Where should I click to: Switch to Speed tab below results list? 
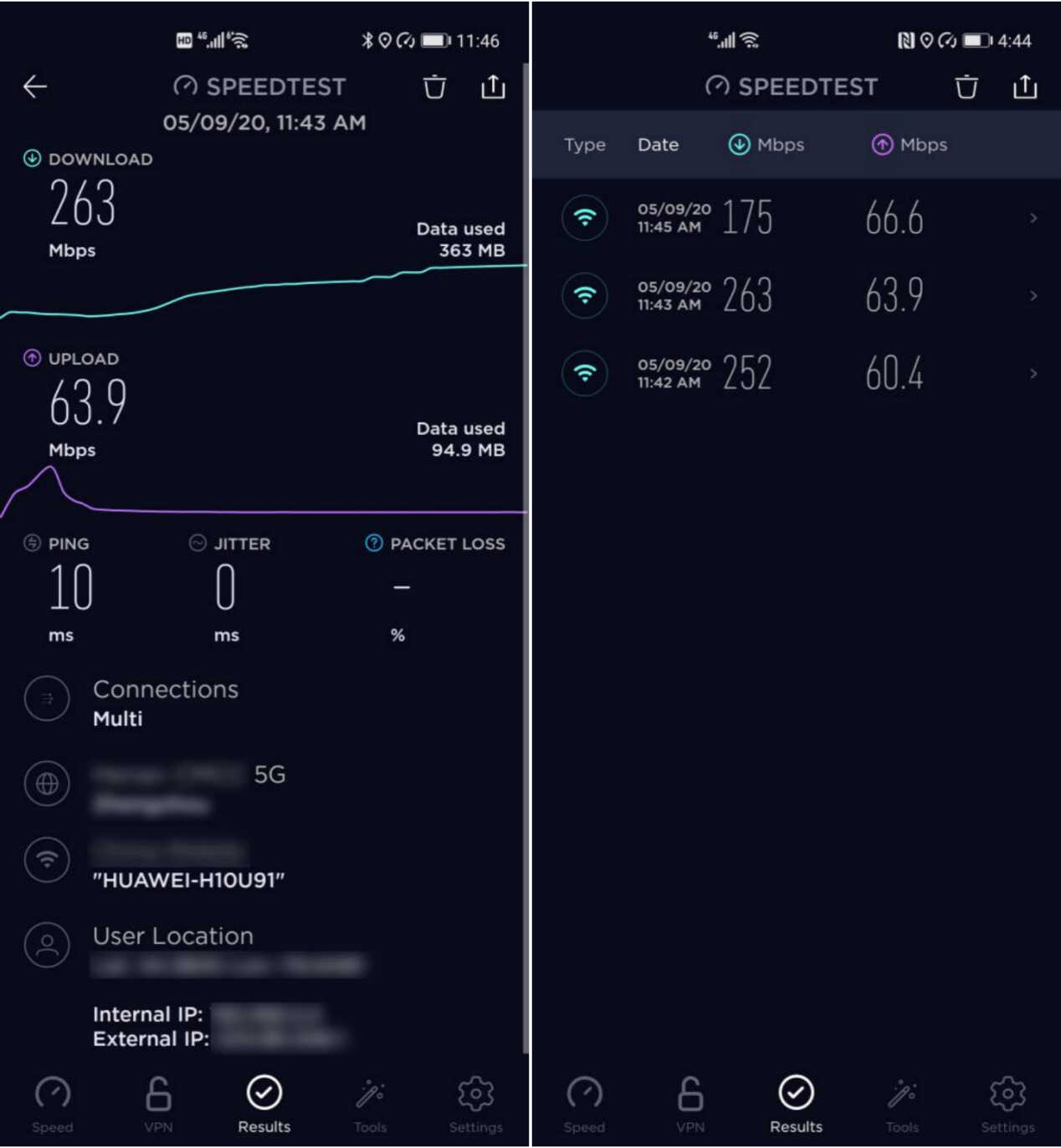pyautogui.click(x=584, y=1104)
